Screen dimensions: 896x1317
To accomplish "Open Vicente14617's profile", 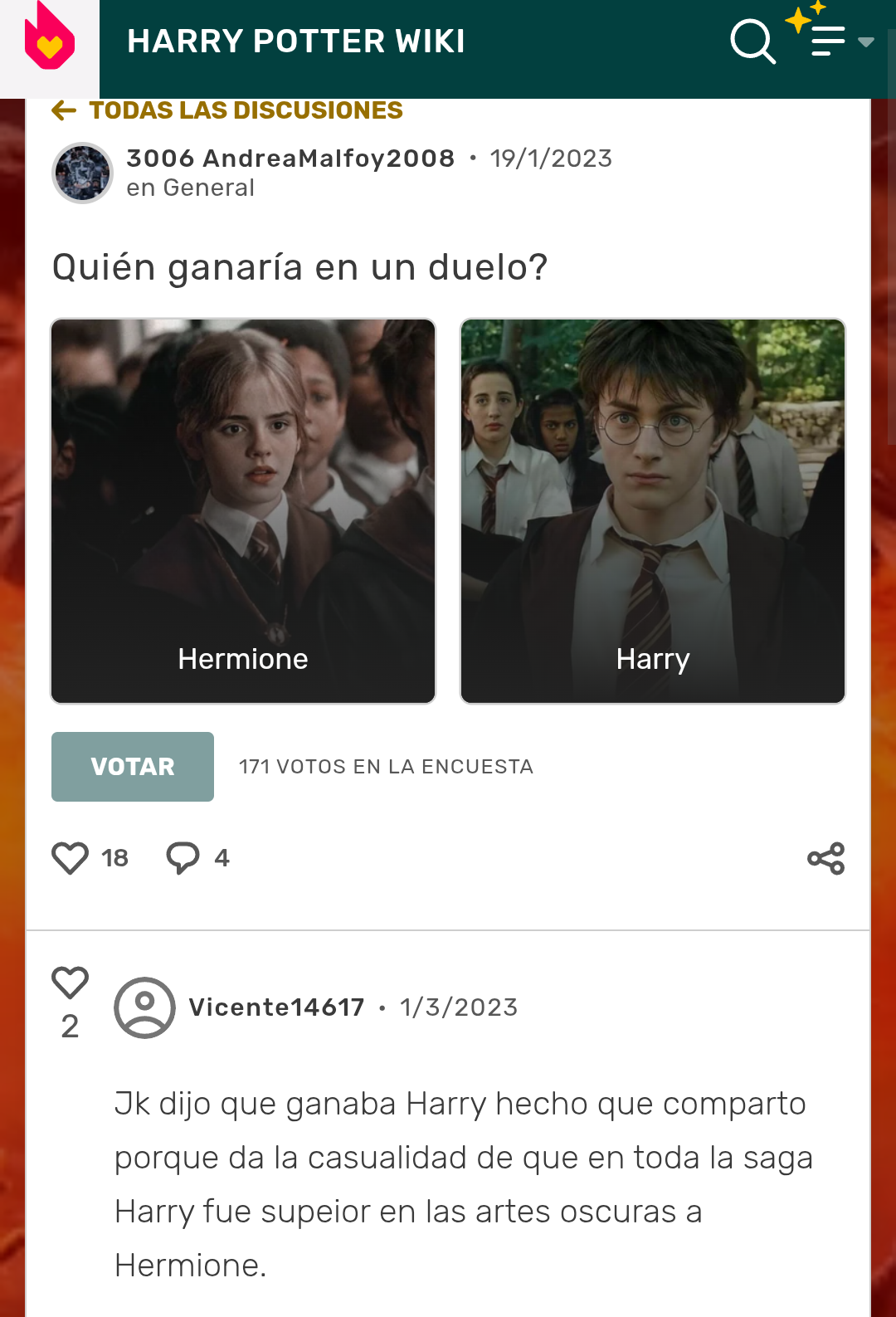I will coord(276,1007).
